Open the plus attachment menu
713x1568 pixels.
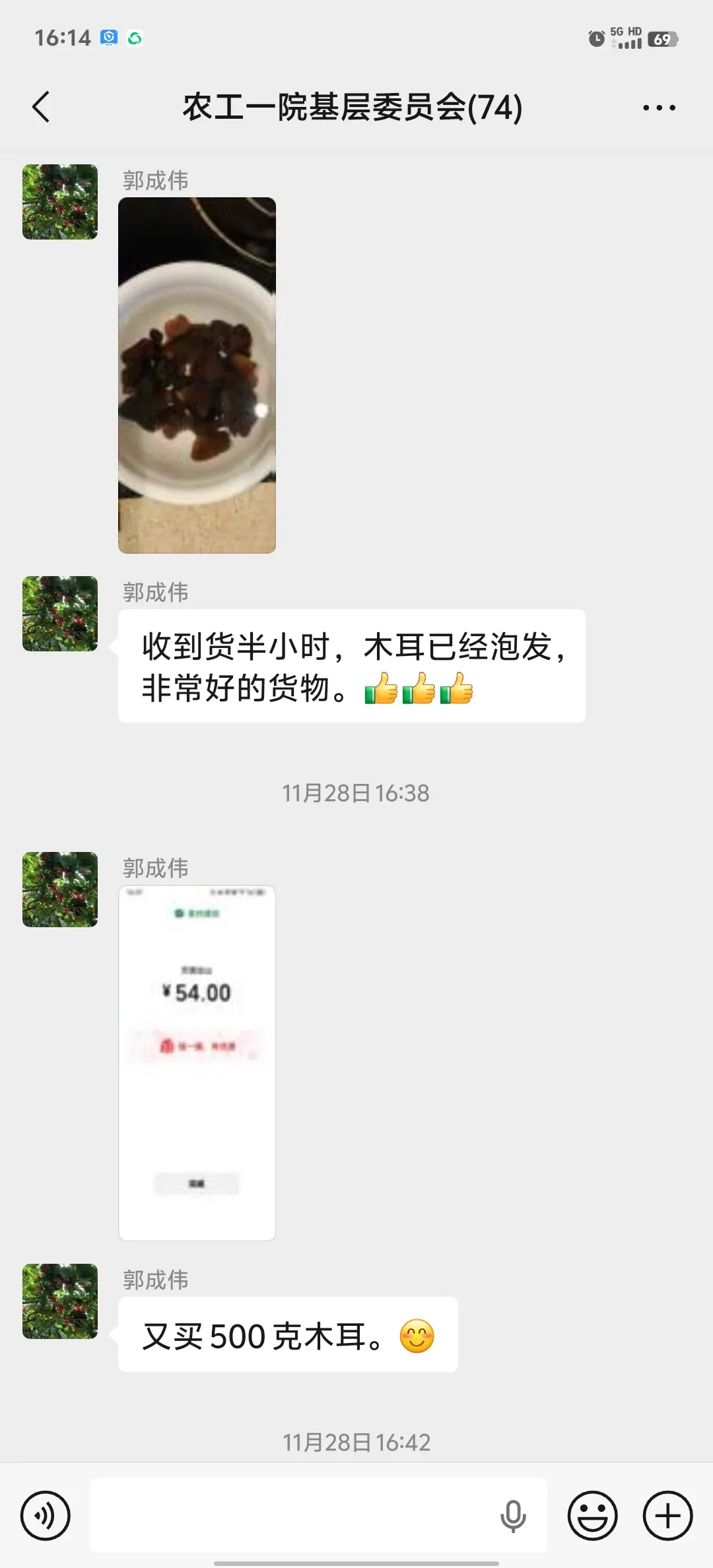667,1515
